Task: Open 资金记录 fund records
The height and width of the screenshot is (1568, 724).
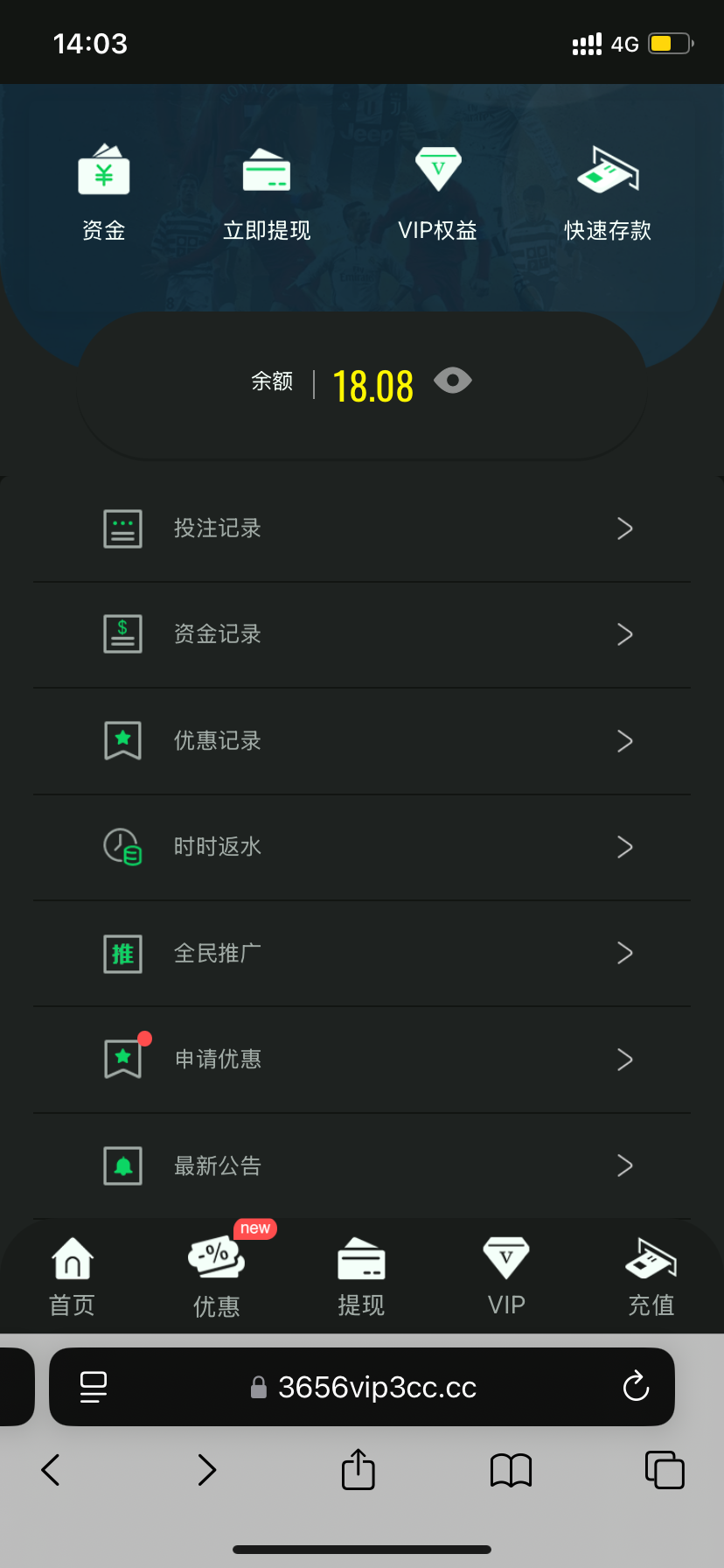Action: click(x=362, y=634)
